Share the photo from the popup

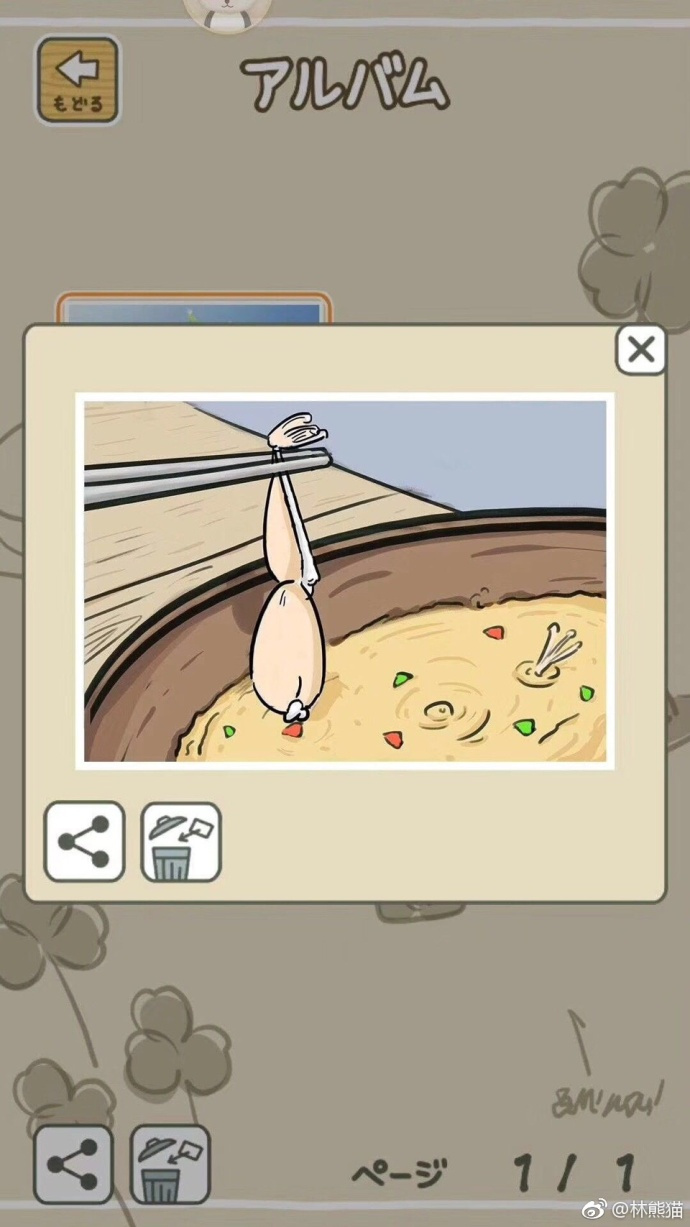85,841
